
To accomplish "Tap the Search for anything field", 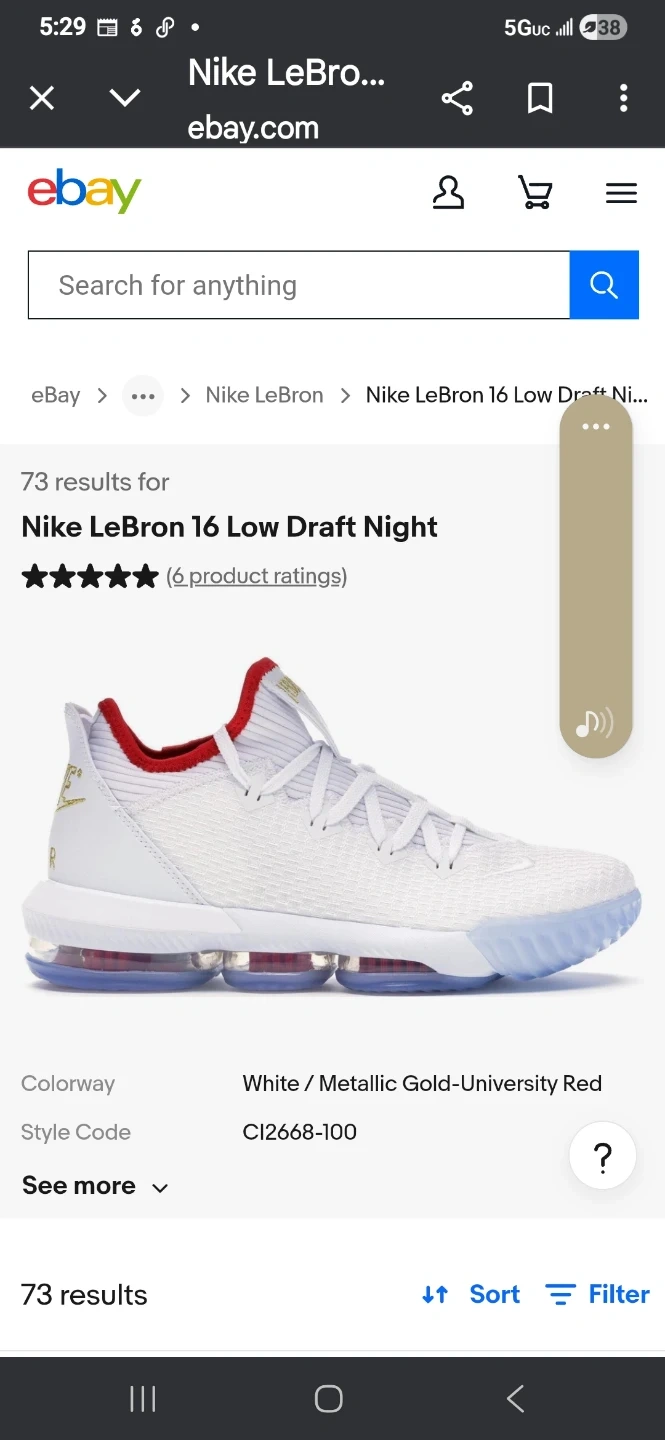I will pos(299,285).
